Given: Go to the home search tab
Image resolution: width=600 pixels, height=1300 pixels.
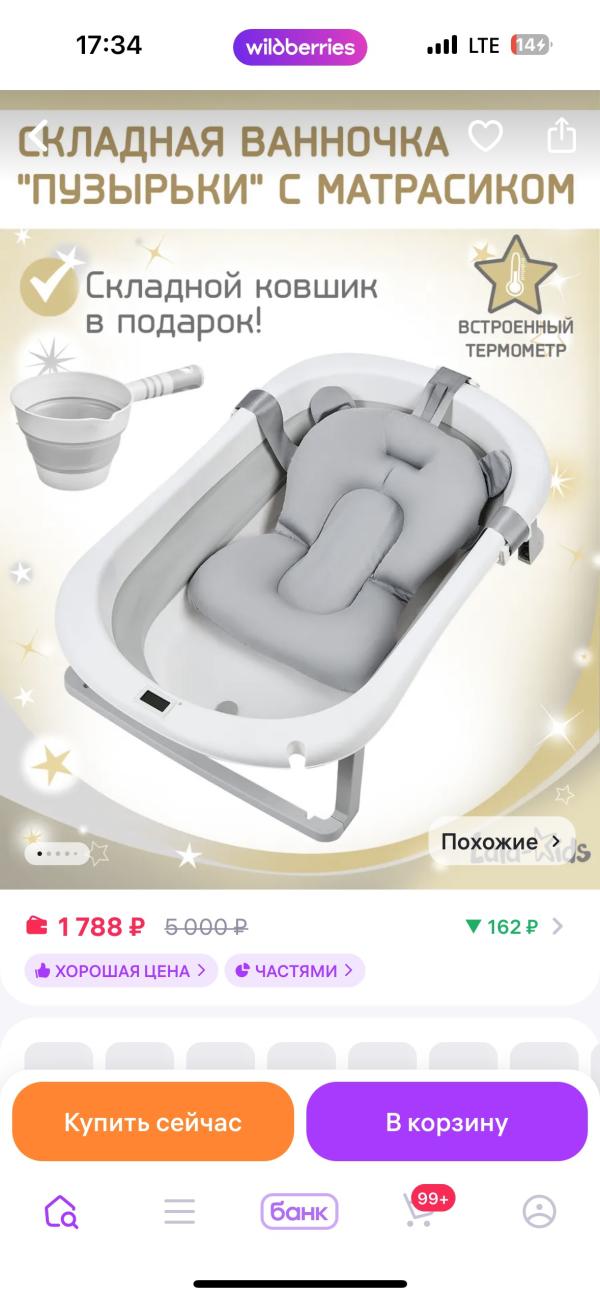Looking at the screenshot, I should point(61,1212).
